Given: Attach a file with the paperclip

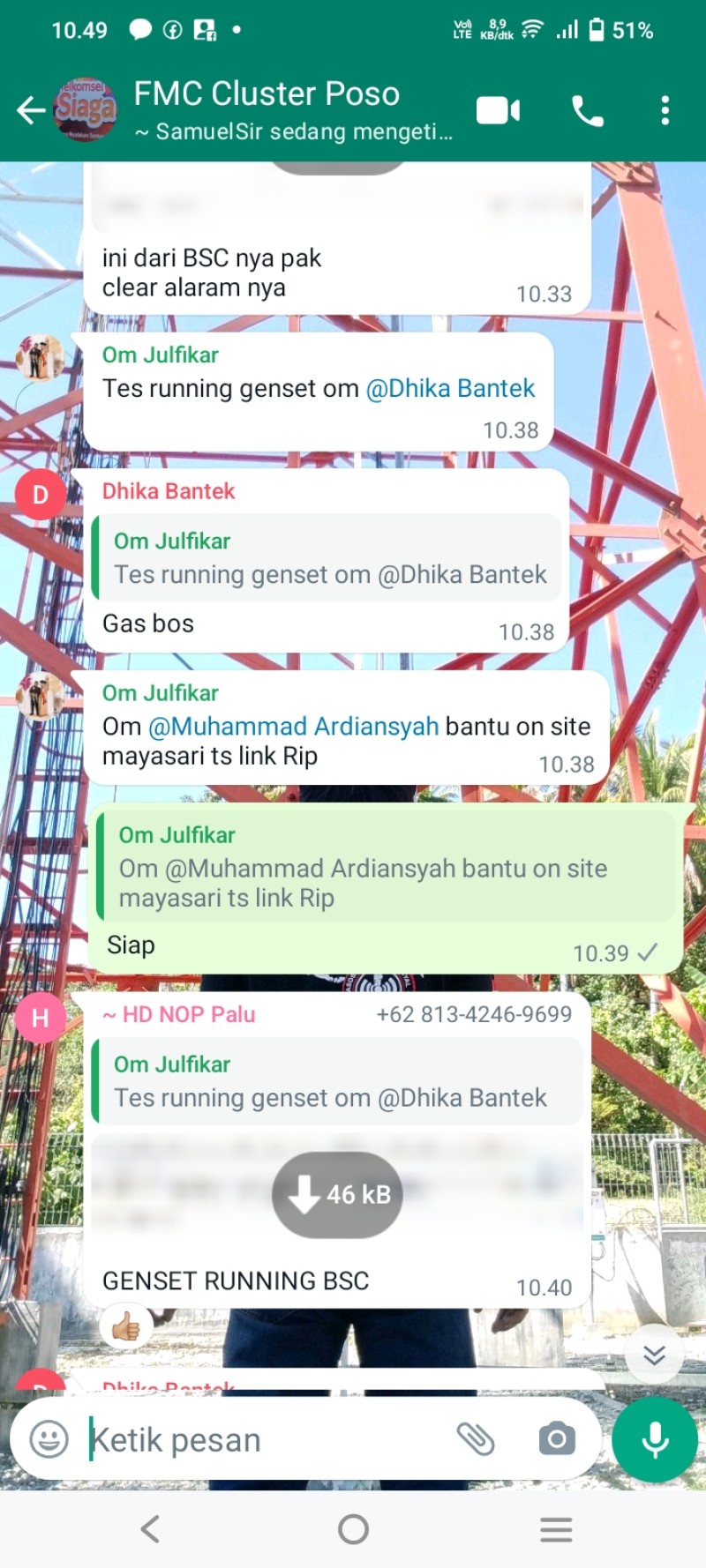Looking at the screenshot, I should [x=475, y=1439].
